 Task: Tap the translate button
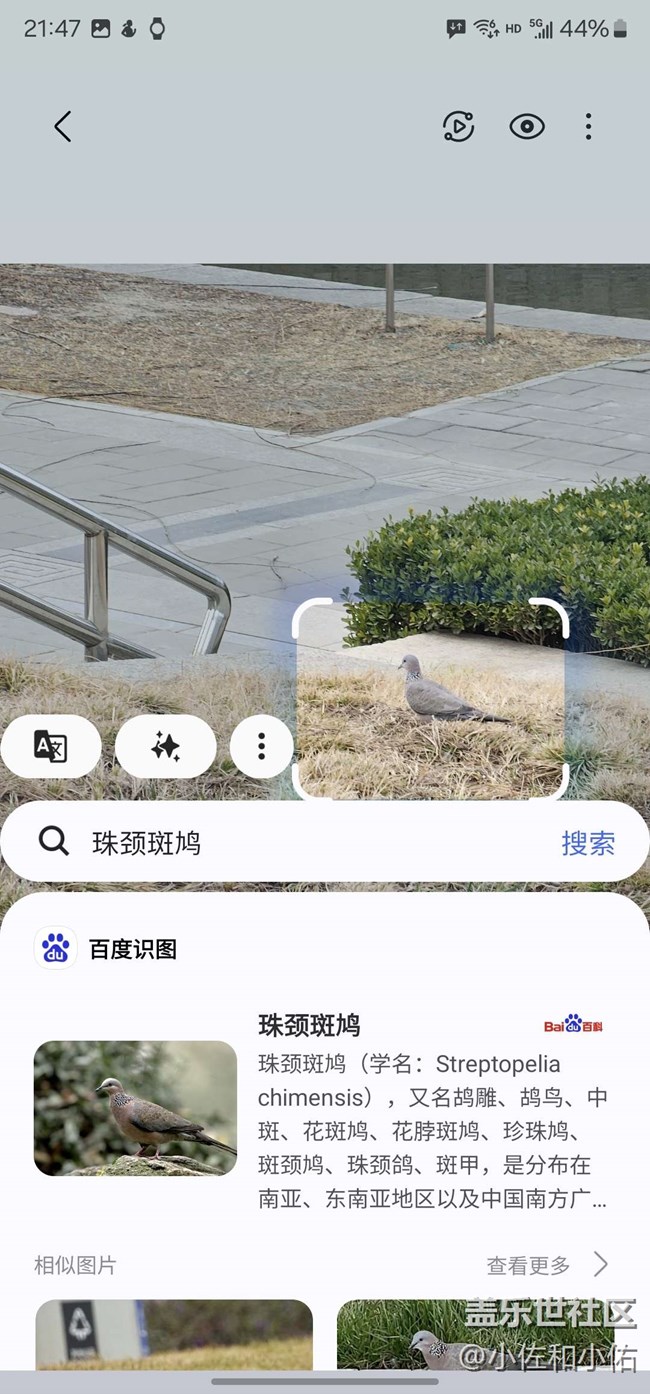51,746
